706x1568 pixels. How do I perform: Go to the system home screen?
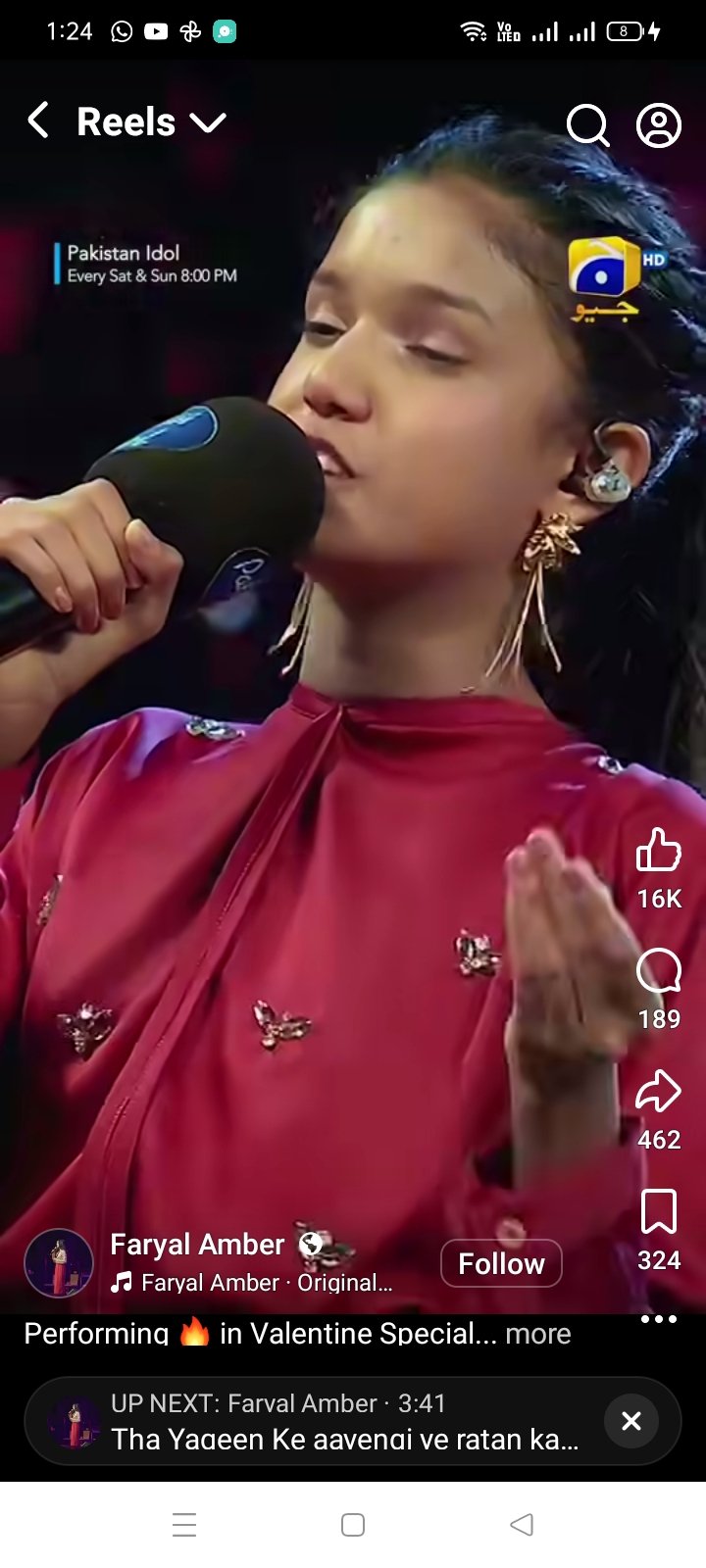coord(353,1525)
